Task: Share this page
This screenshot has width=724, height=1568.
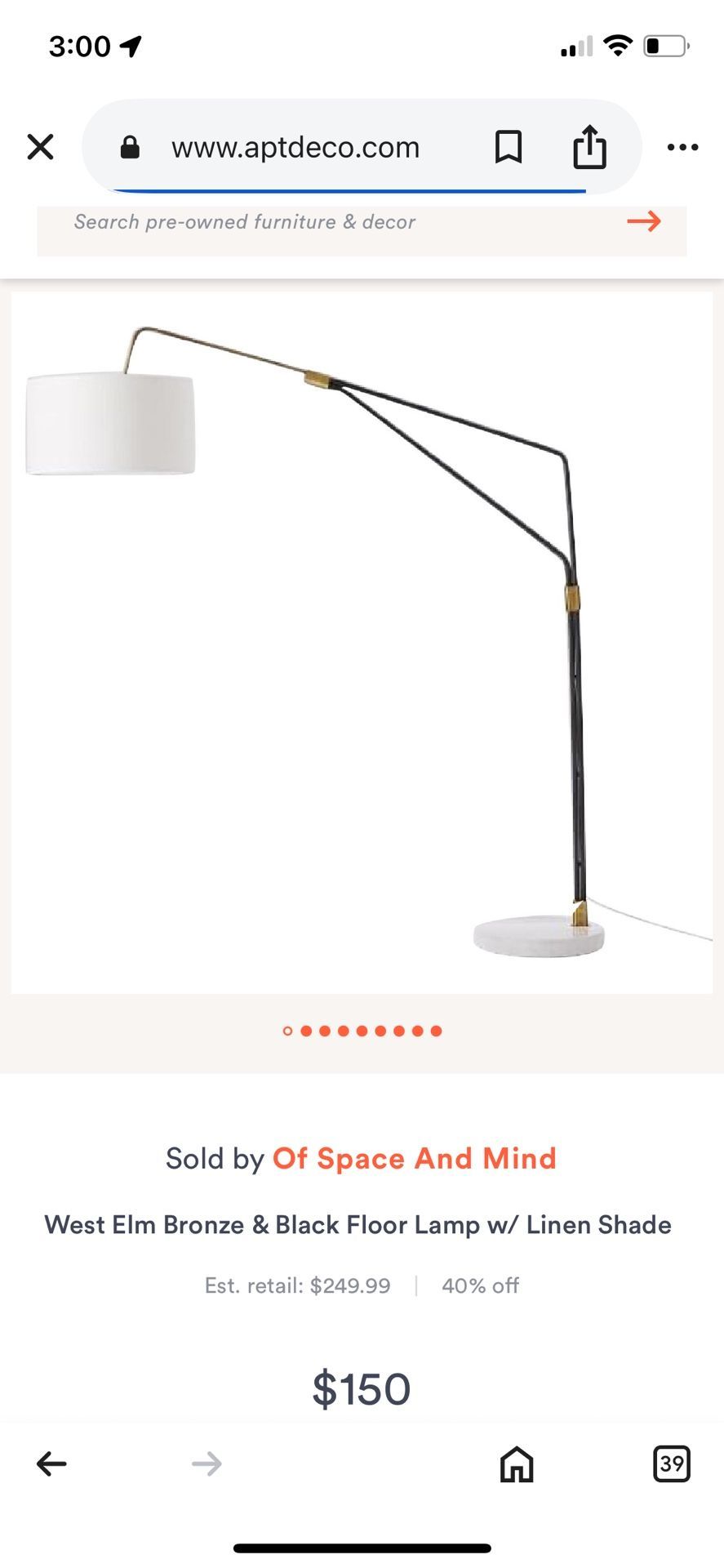Action: pyautogui.click(x=589, y=146)
